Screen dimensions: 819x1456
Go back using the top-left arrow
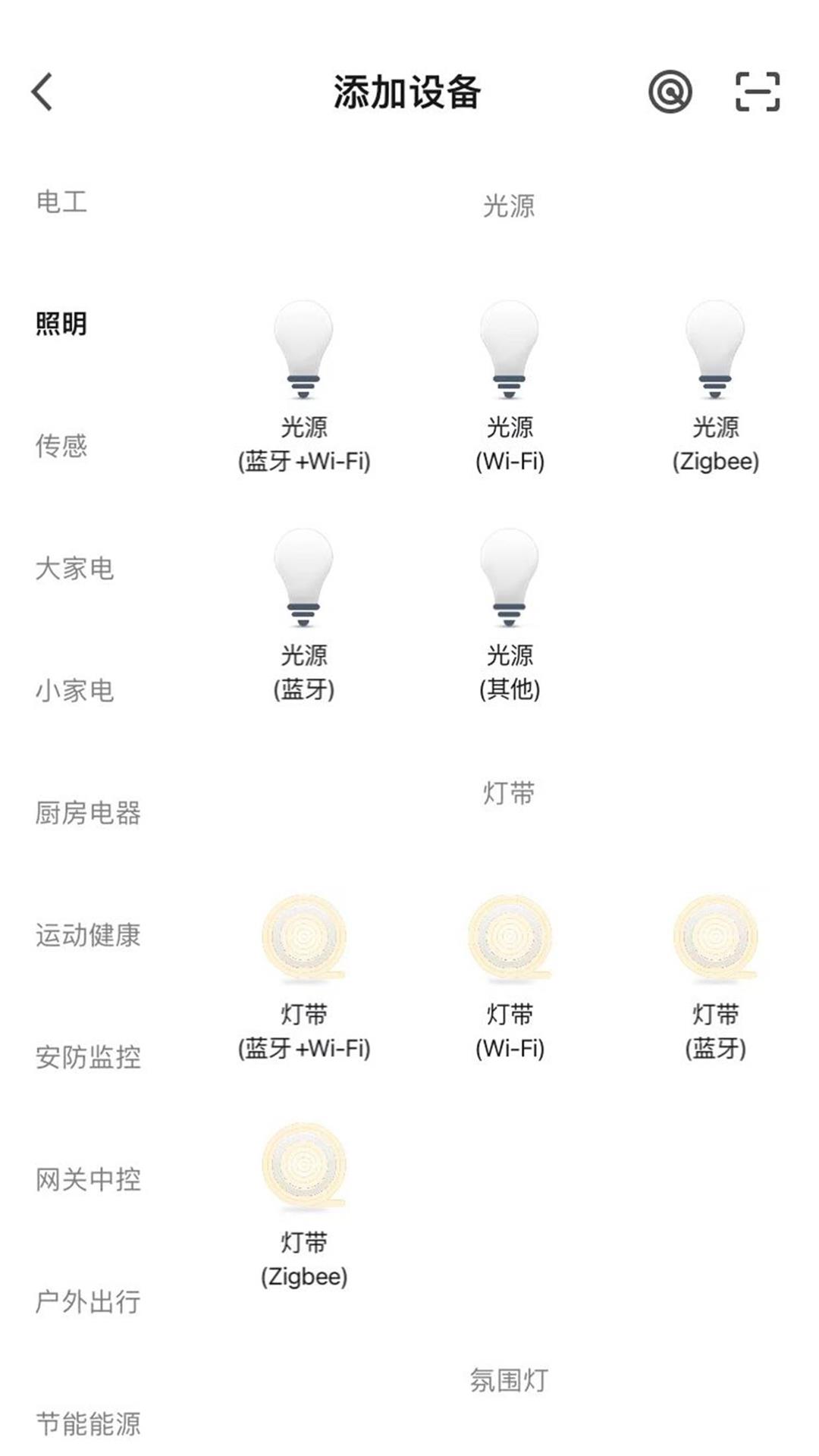(42, 92)
